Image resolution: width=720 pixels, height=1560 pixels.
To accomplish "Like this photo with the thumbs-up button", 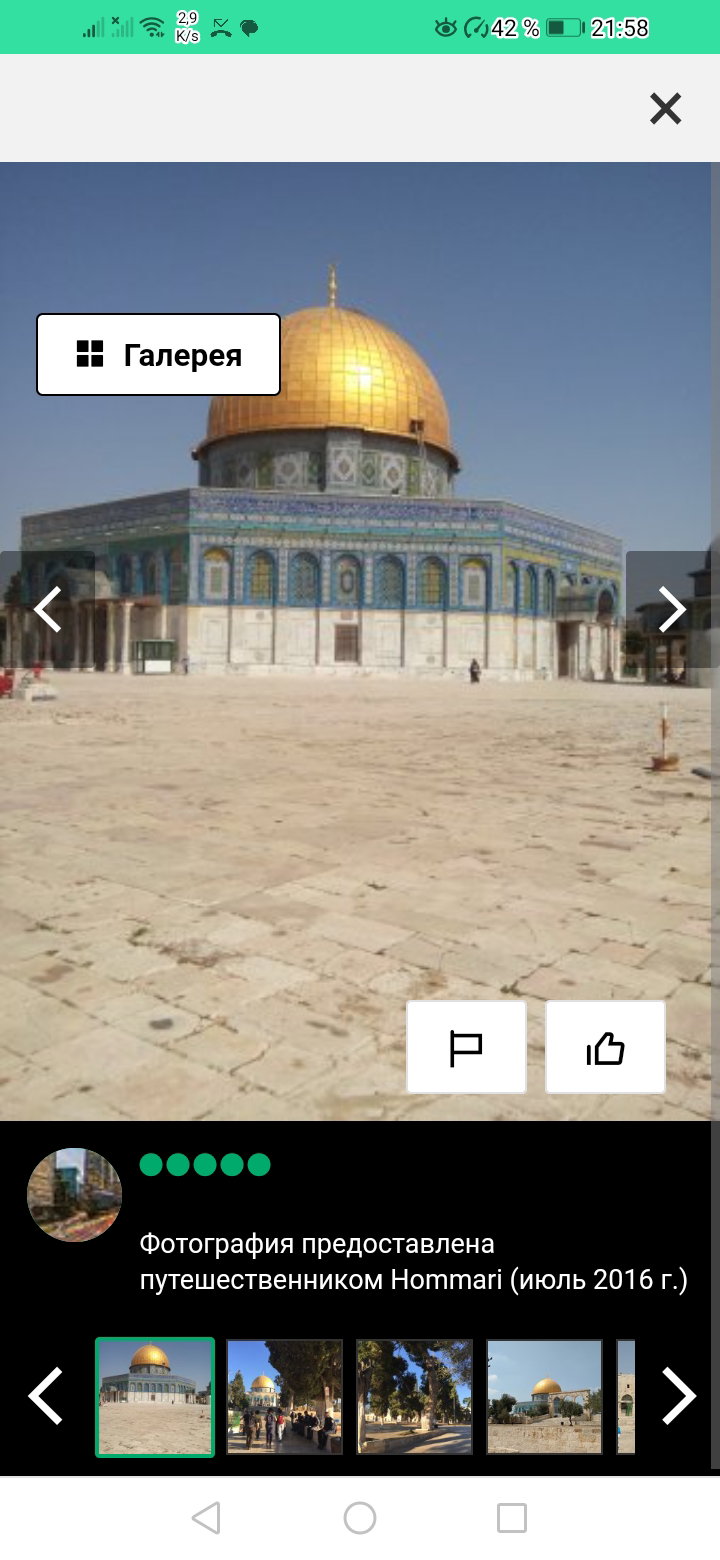I will 605,1047.
